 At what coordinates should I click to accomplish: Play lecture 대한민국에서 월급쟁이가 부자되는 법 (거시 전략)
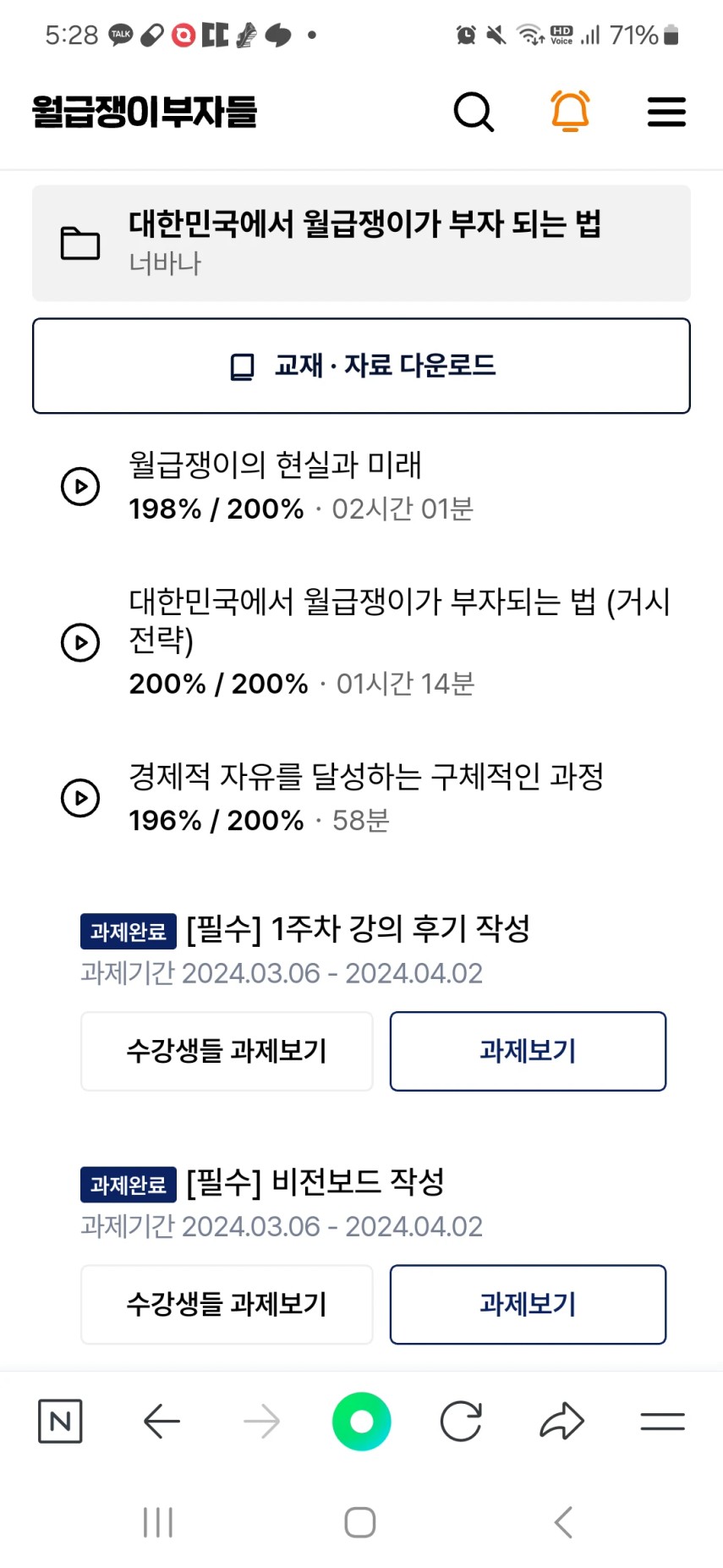point(80,642)
